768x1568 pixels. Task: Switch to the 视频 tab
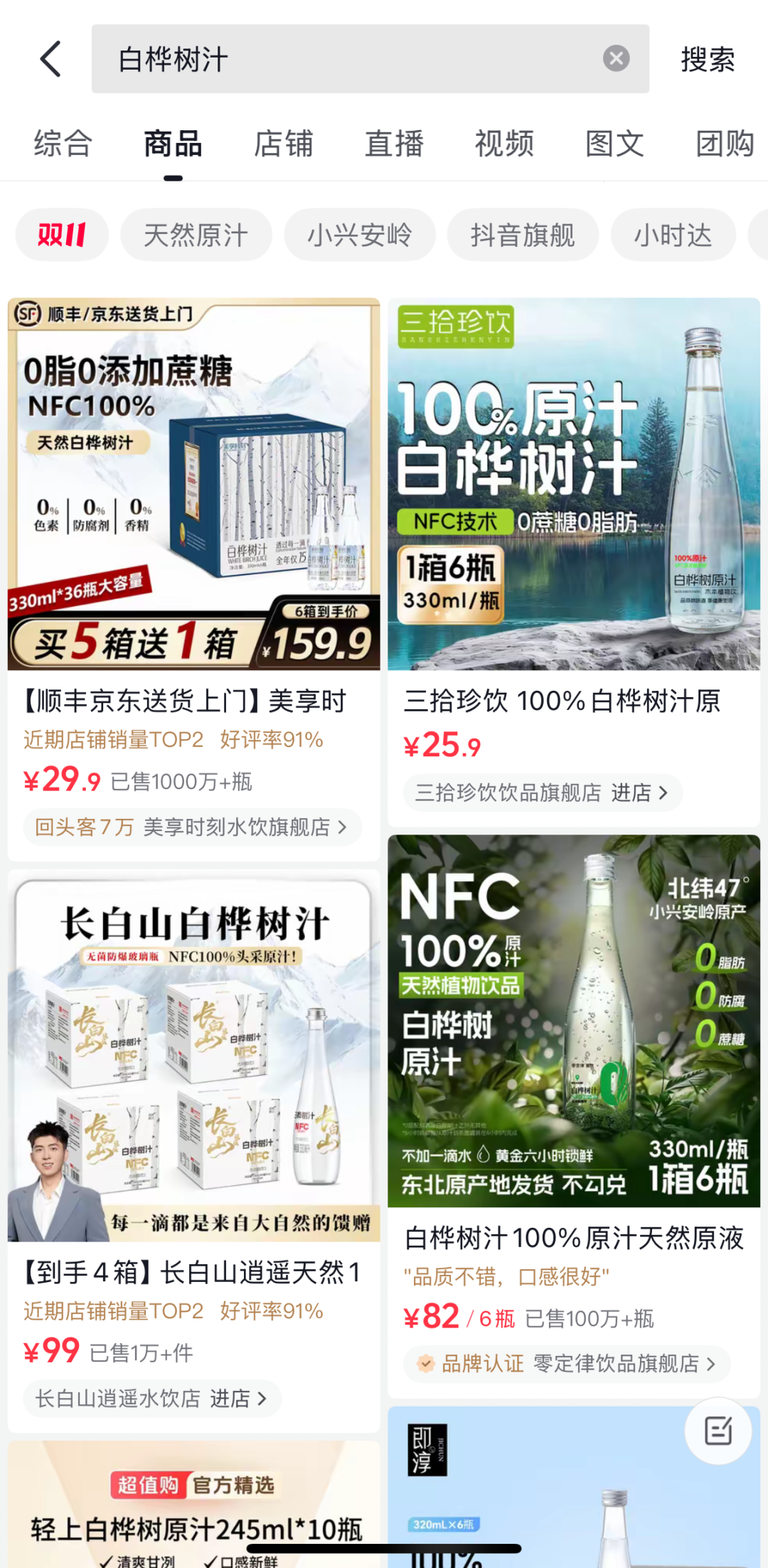click(x=504, y=144)
